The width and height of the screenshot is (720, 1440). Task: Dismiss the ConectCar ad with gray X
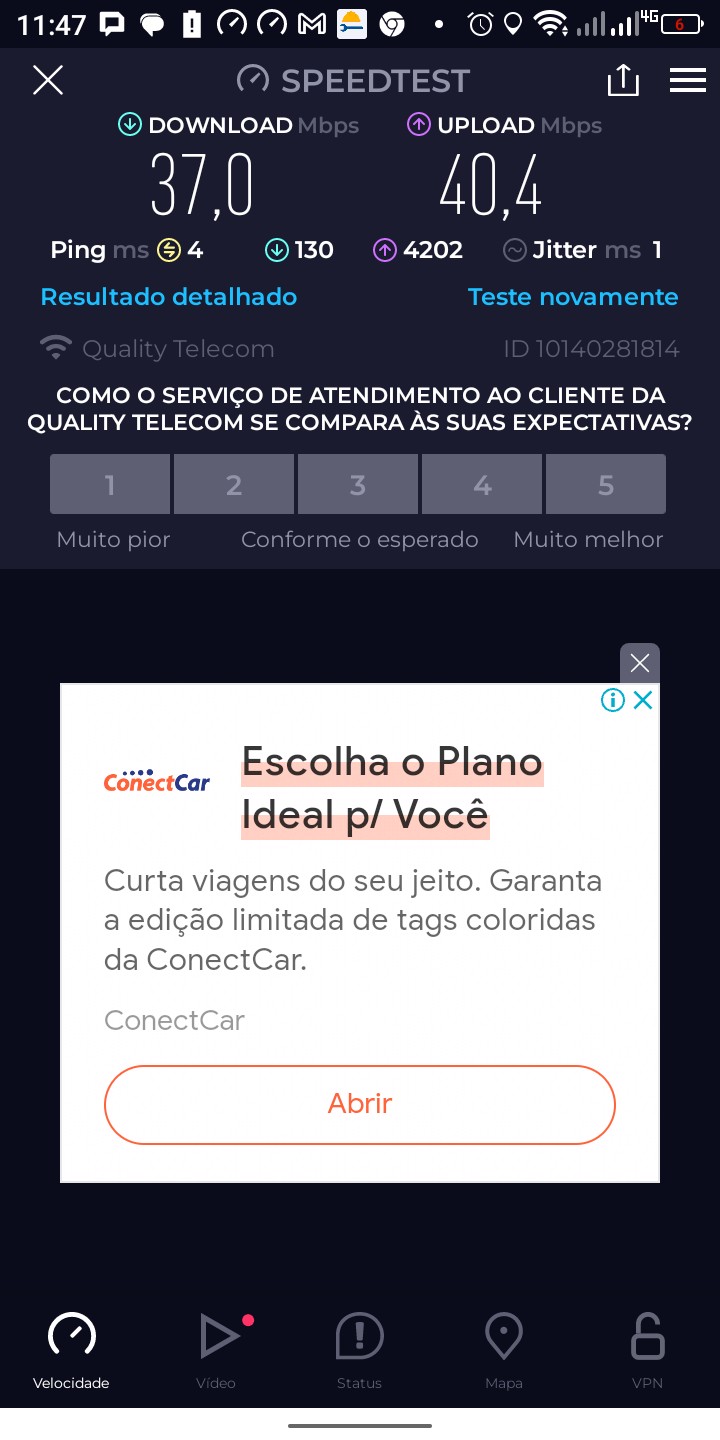tap(640, 663)
